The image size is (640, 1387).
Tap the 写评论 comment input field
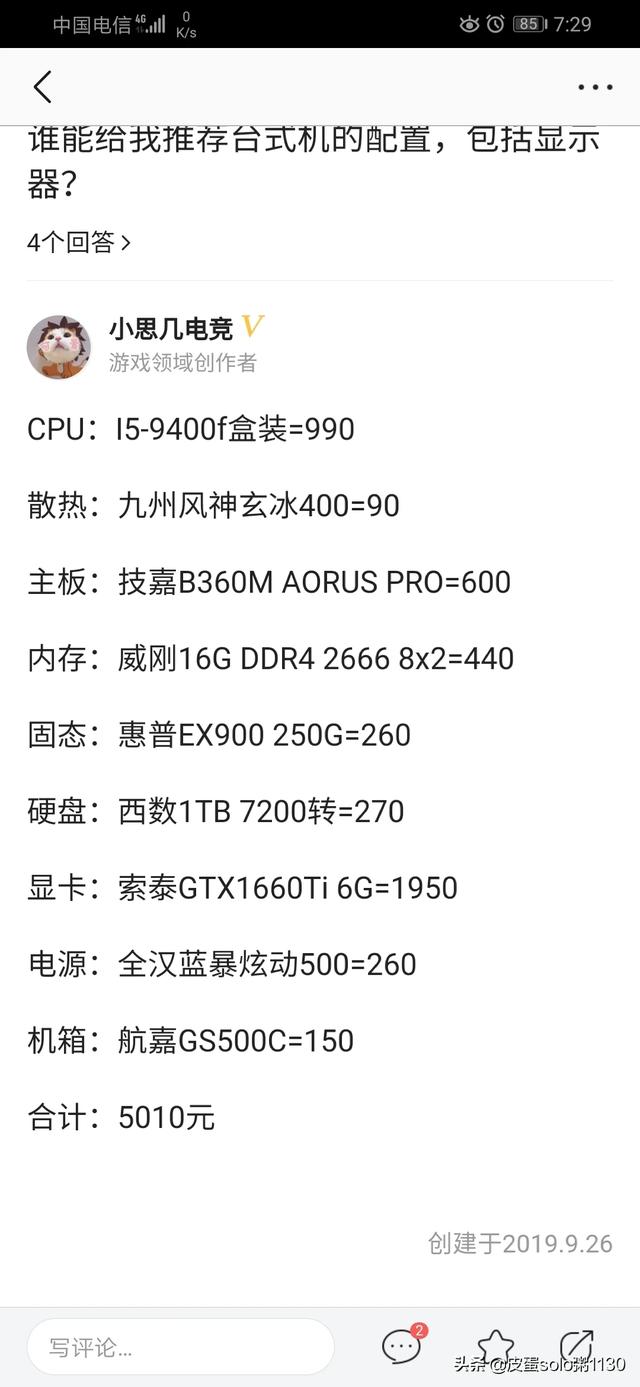tap(180, 1346)
